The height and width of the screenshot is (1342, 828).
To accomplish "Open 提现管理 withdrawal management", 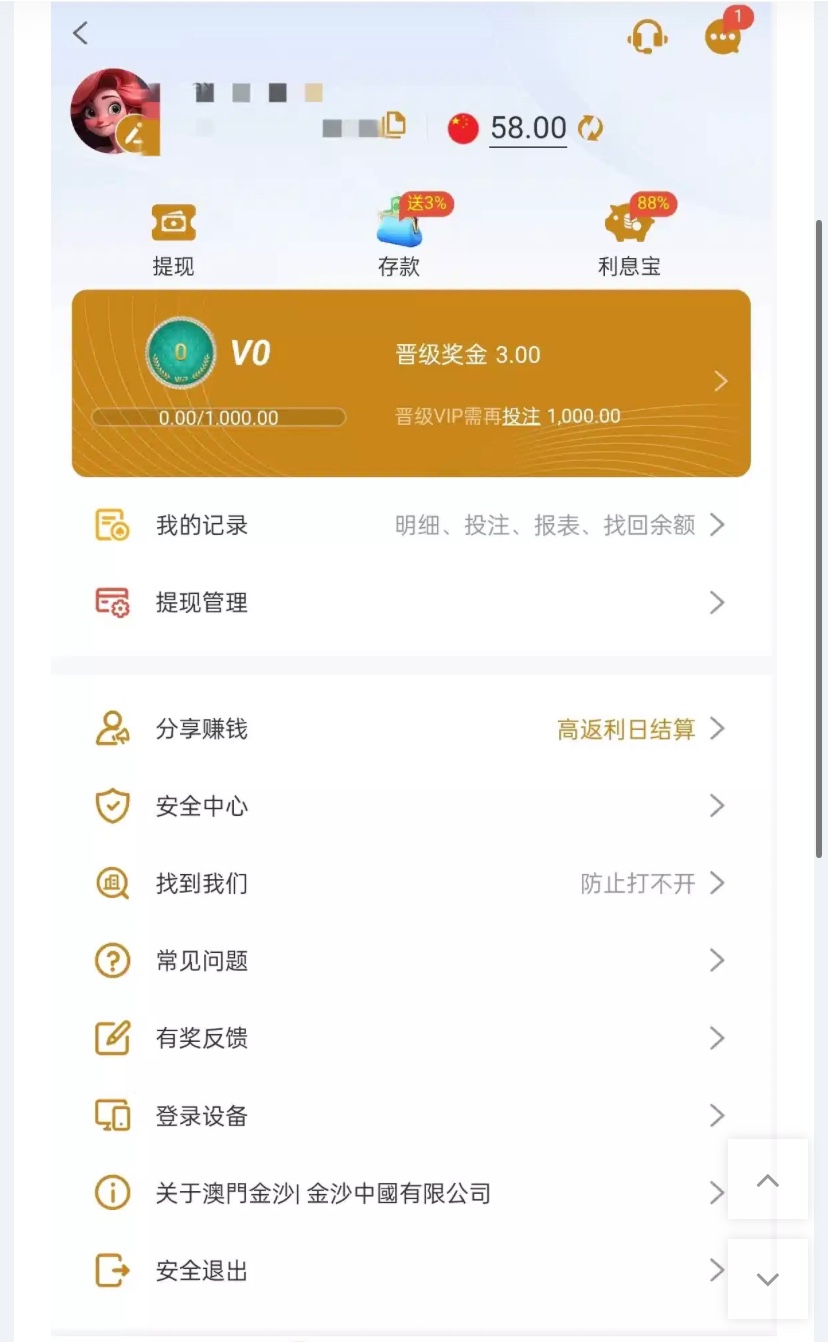I will (410, 603).
